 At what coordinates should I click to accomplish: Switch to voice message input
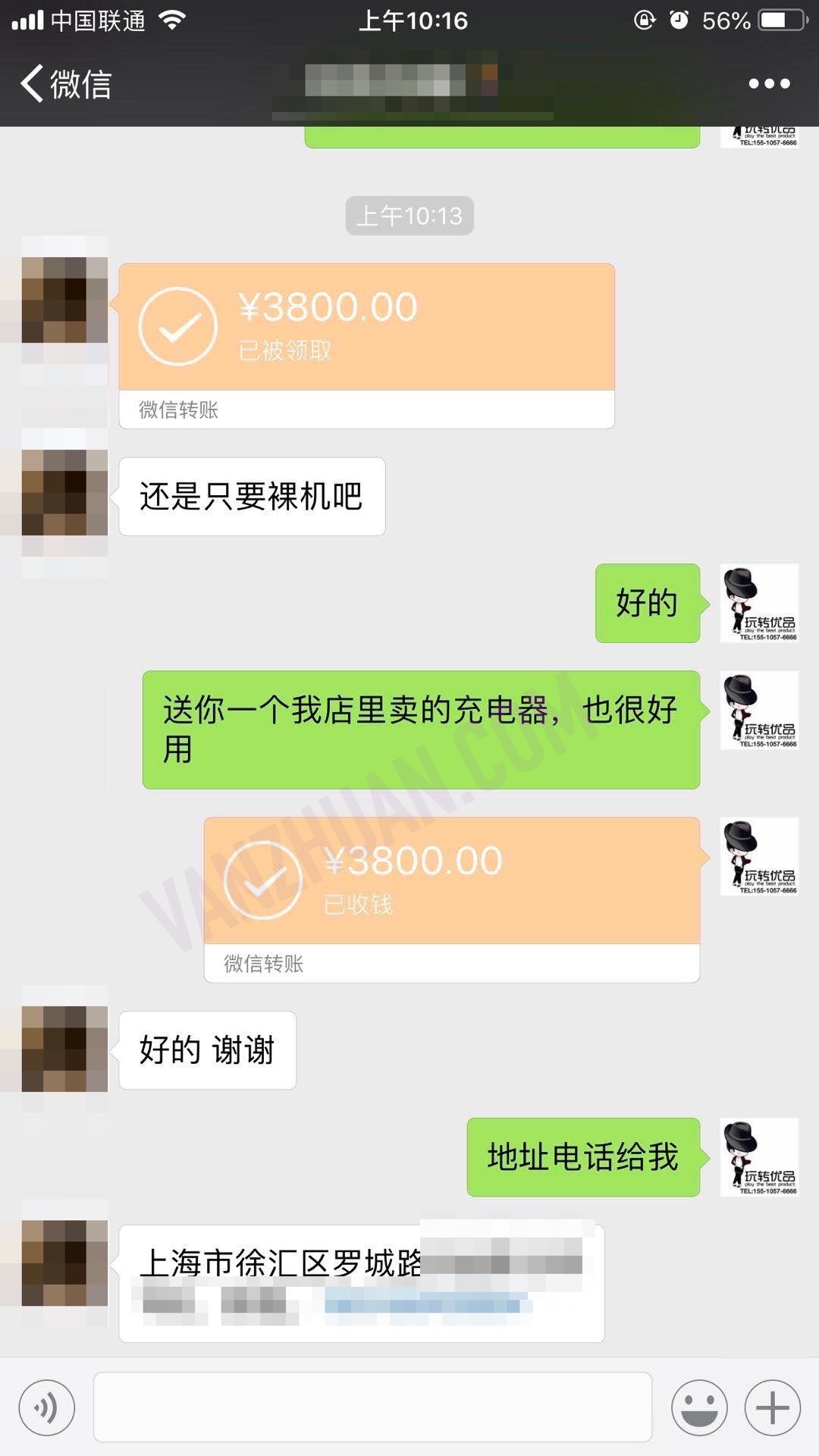(x=47, y=1408)
